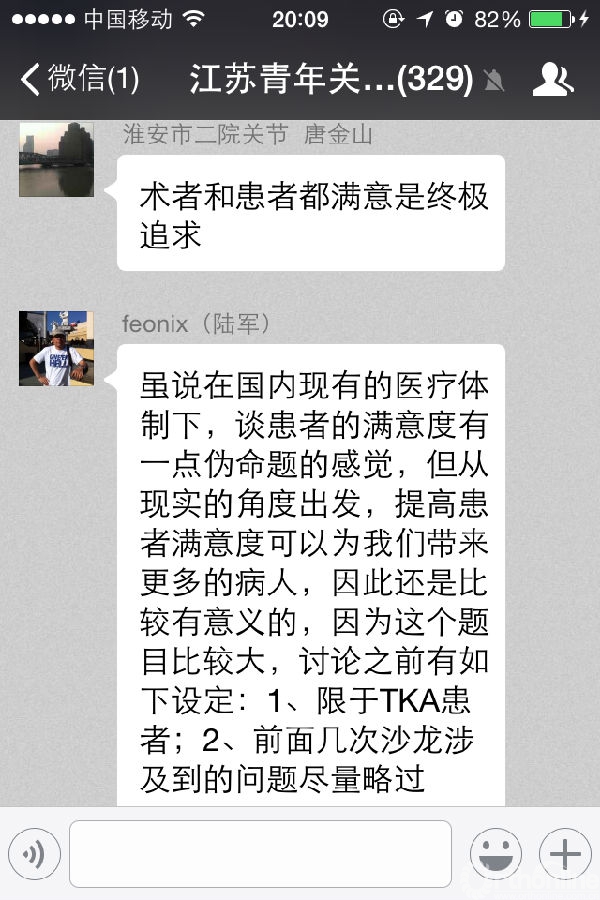
Task: Switch to voice message input
Action: pyautogui.click(x=34, y=855)
